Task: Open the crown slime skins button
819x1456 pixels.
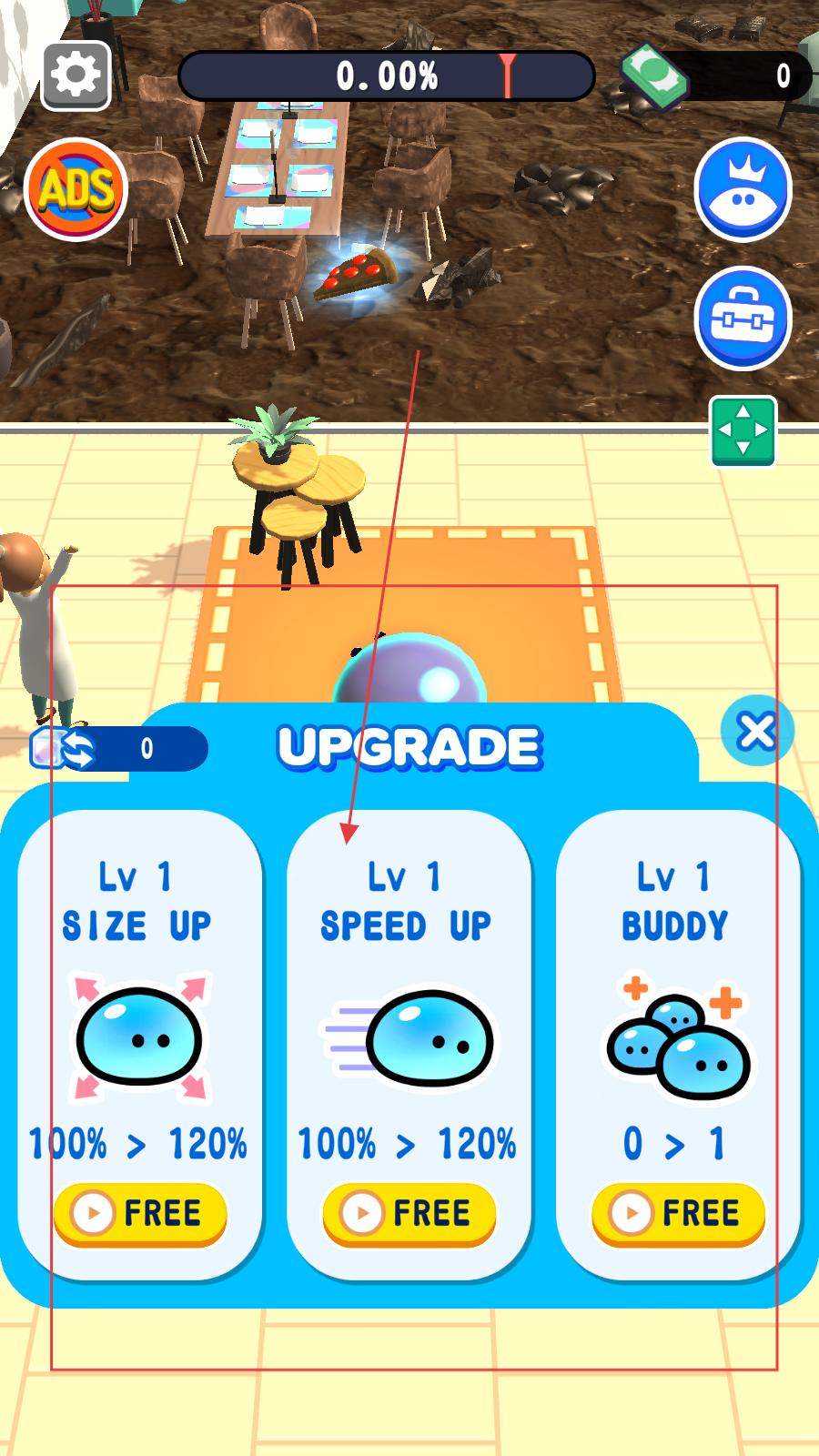Action: [743, 189]
